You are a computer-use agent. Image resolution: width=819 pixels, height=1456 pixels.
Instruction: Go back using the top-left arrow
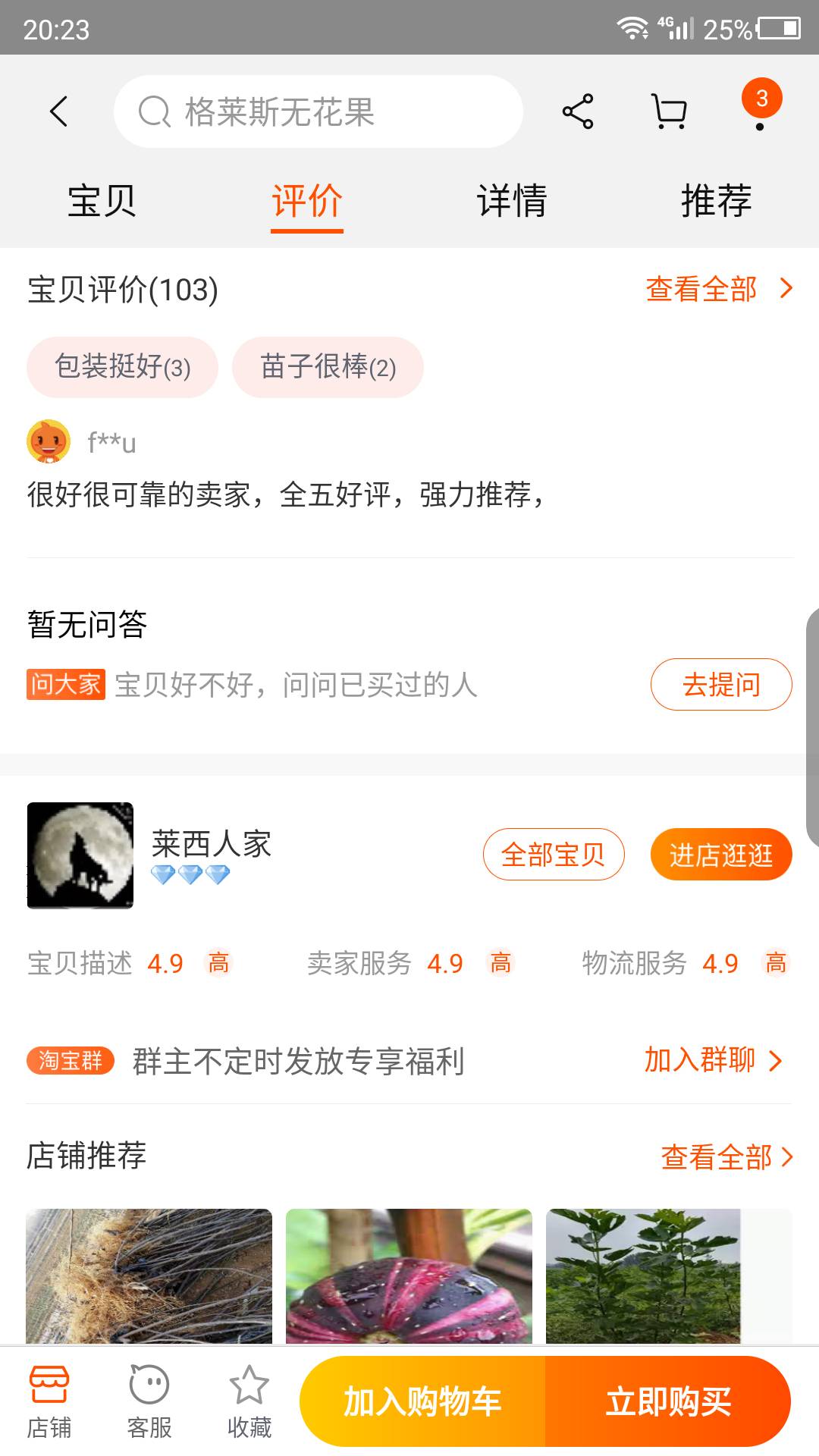click(58, 111)
